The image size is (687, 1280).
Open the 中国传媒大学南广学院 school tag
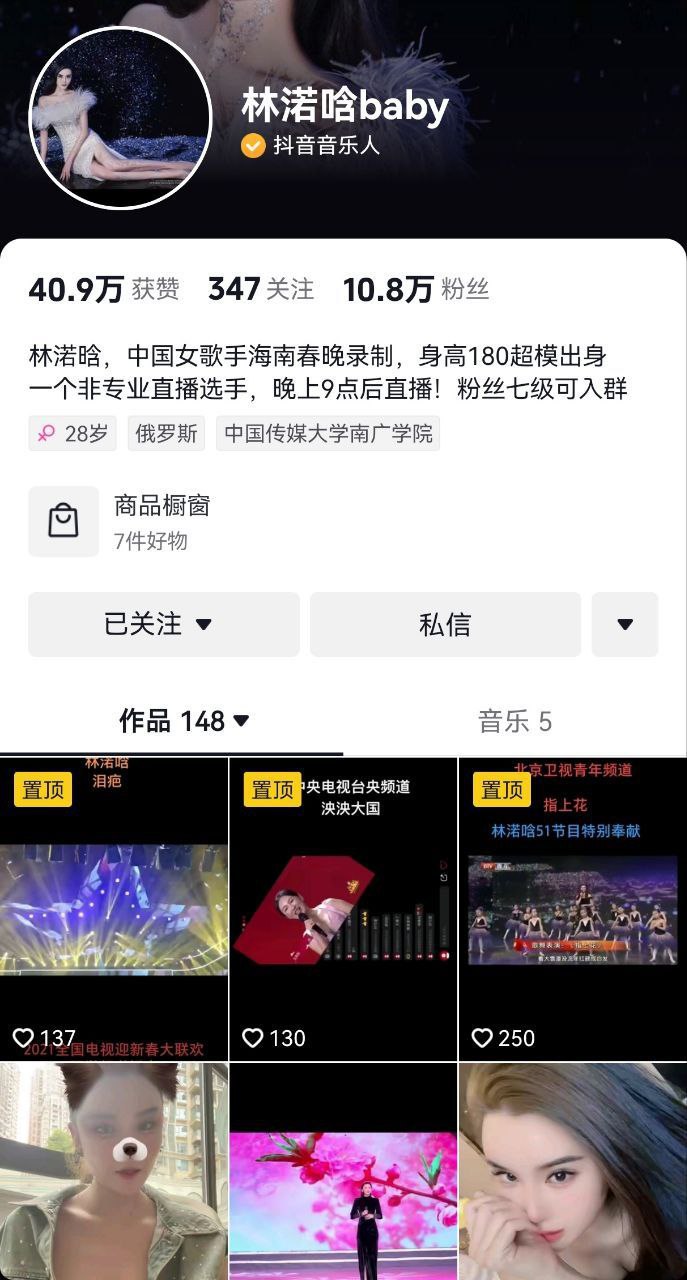(328, 434)
